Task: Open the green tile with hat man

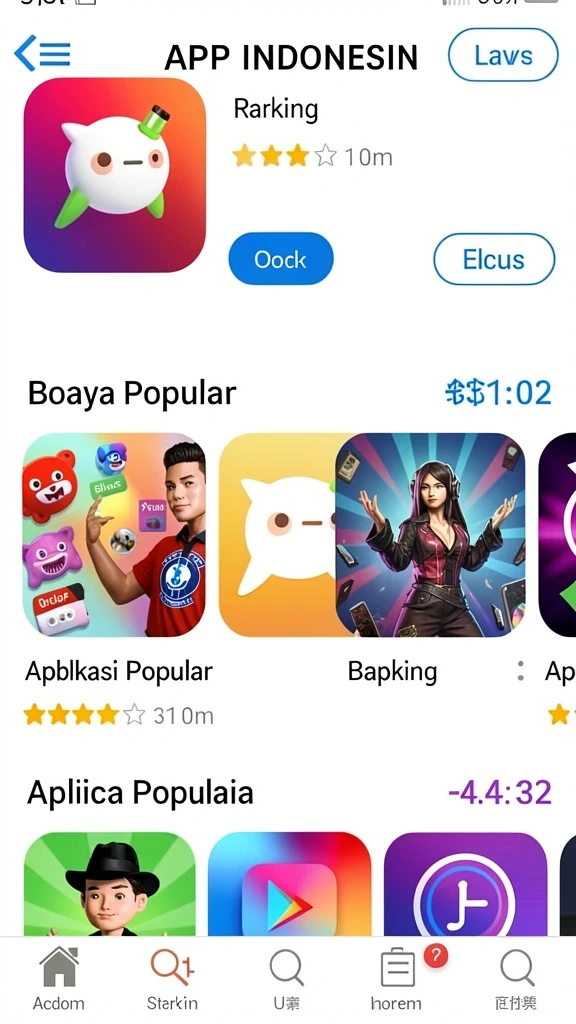Action: [x=110, y=884]
